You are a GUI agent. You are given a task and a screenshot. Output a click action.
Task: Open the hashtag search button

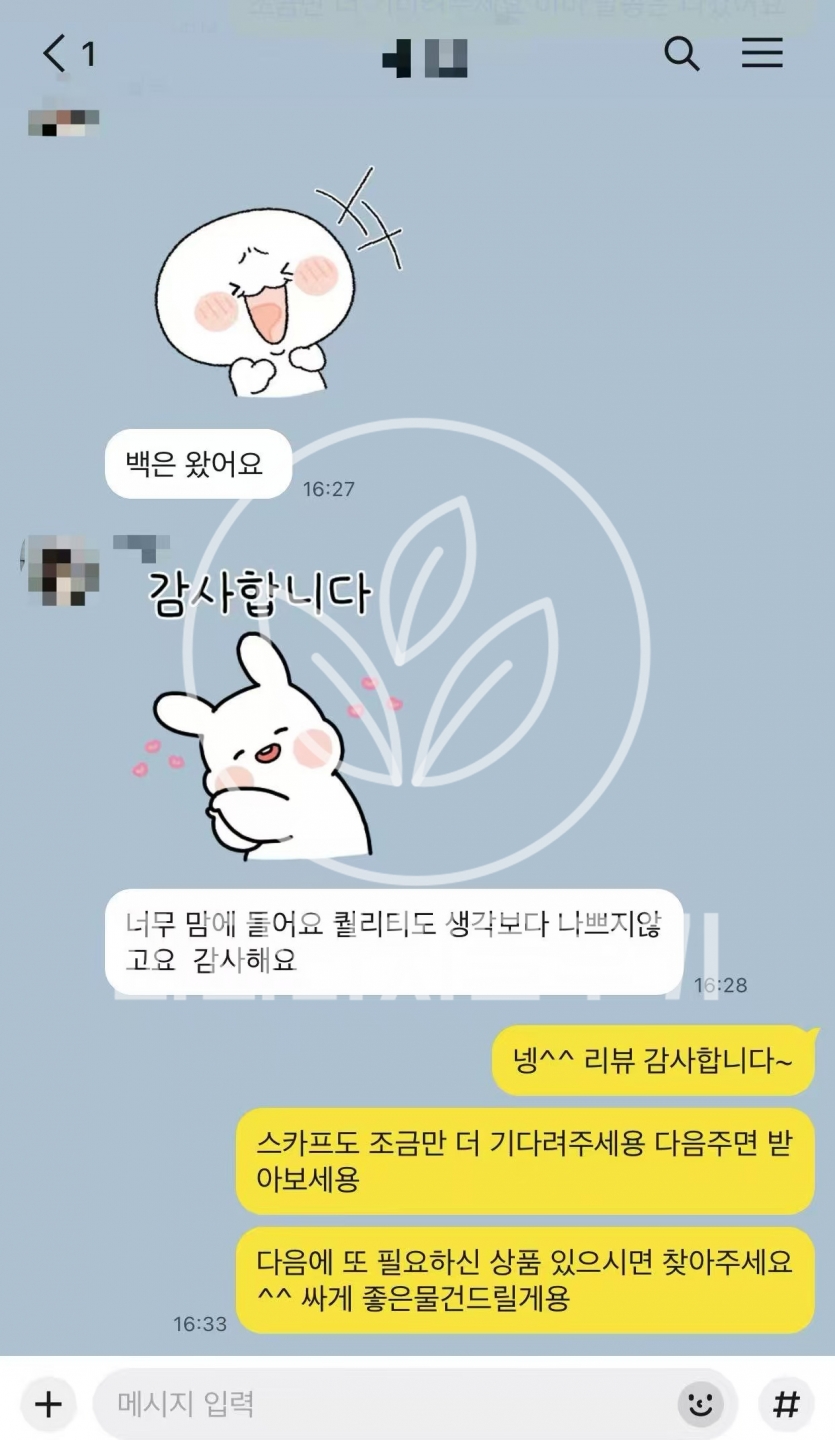pyautogui.click(x=786, y=1404)
